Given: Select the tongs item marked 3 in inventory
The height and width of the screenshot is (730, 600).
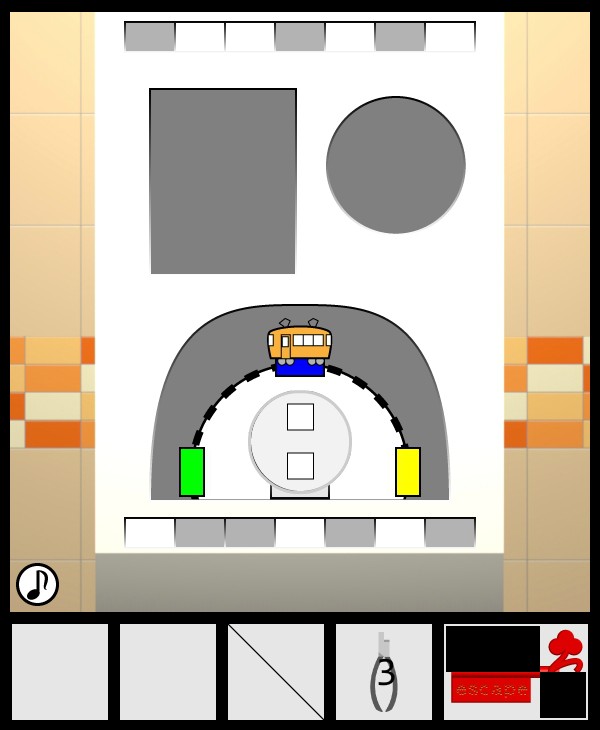Looking at the screenshot, I should coord(384,672).
